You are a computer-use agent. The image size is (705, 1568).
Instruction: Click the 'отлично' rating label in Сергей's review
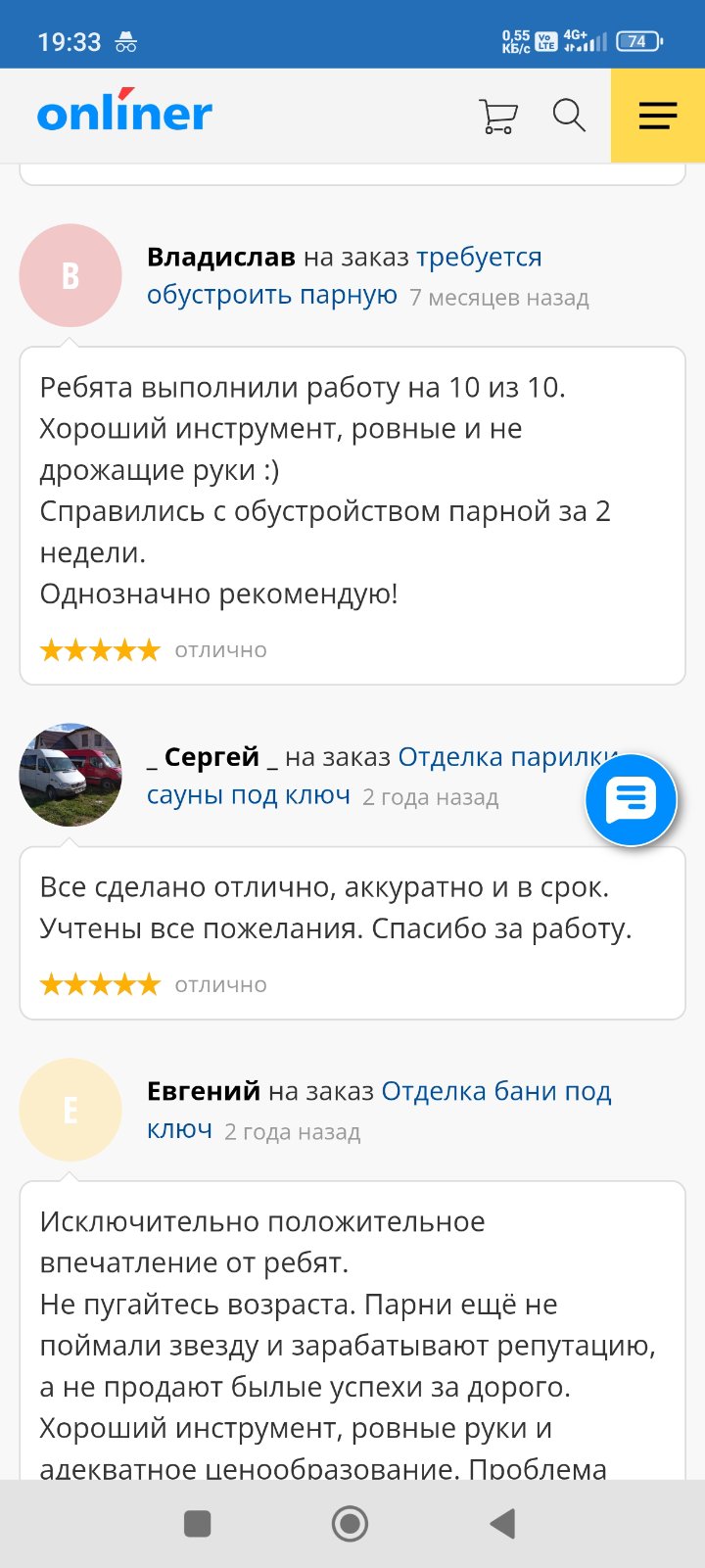click(219, 984)
